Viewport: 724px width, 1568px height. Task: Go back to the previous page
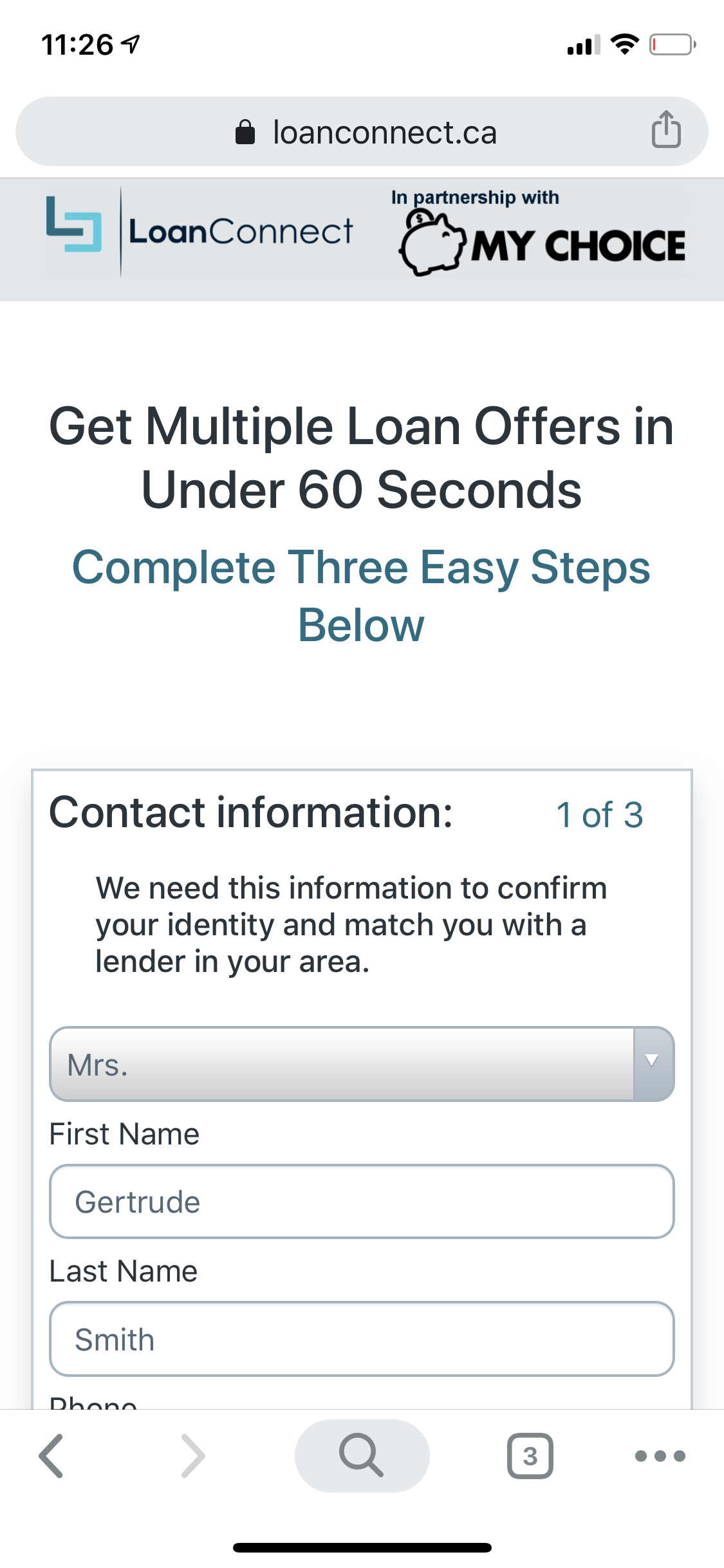point(51,1455)
